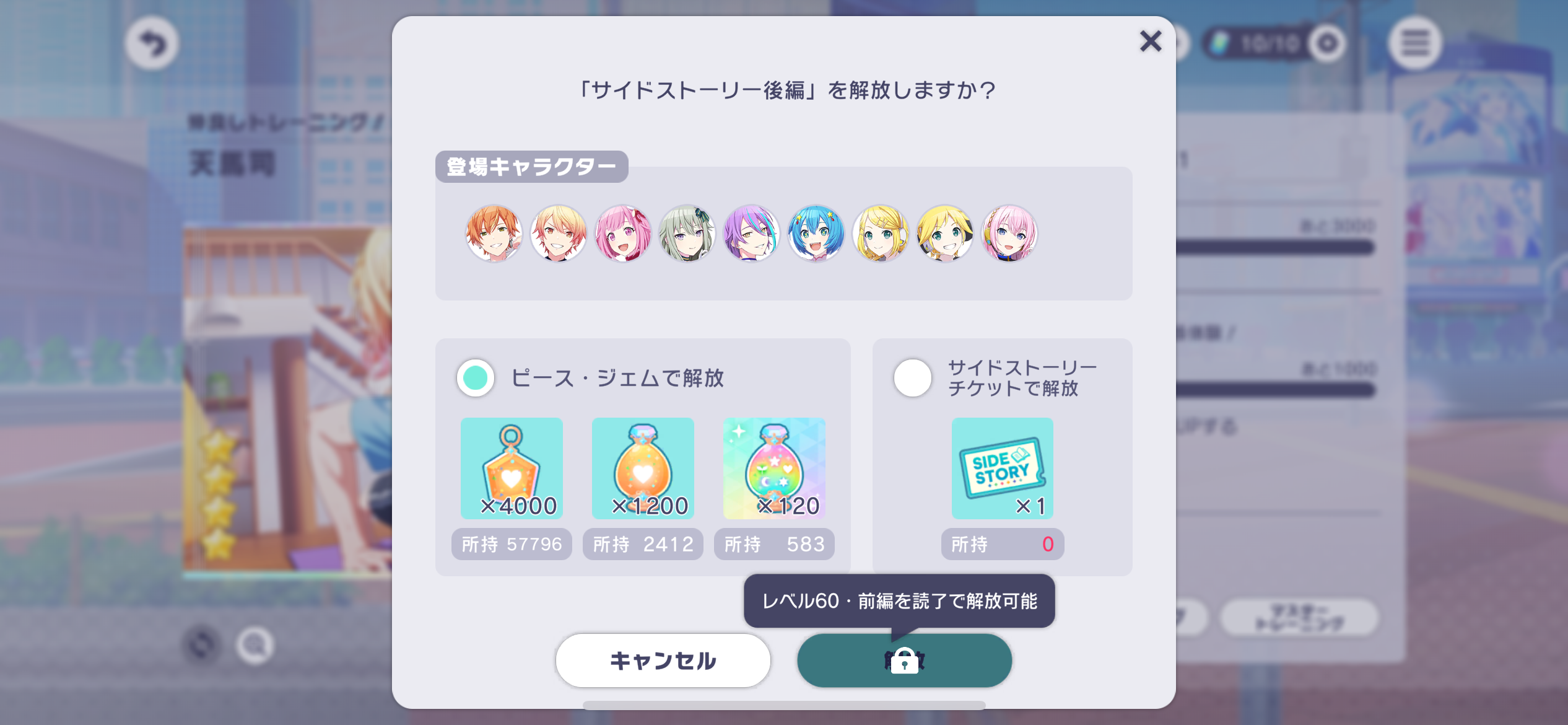
Task: Tap the locked 解放 button
Action: (x=904, y=661)
